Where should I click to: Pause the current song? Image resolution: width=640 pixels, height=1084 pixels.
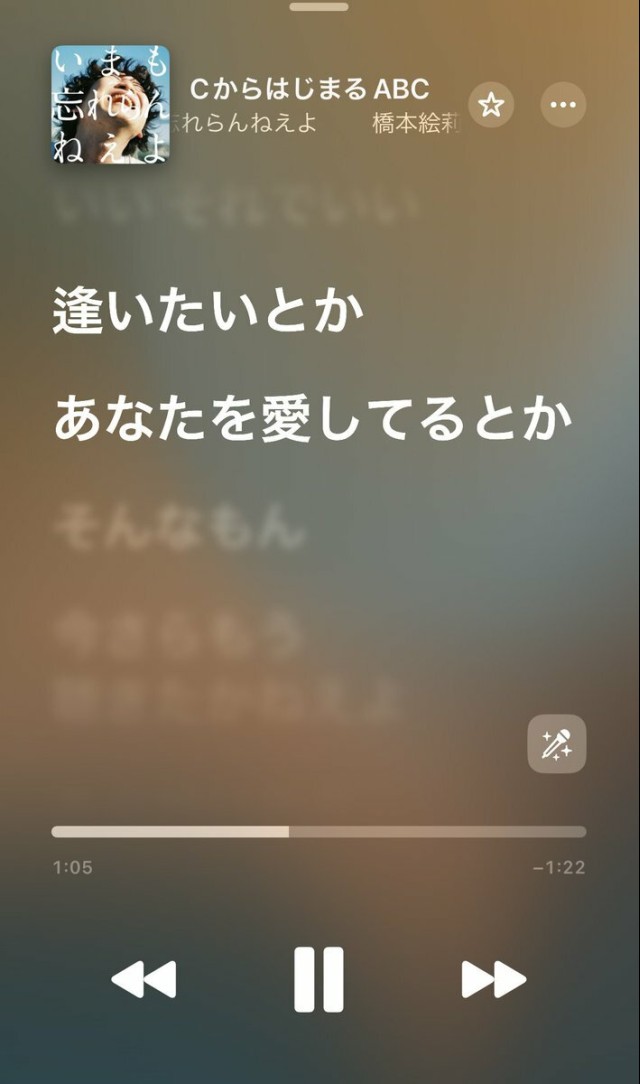319,979
